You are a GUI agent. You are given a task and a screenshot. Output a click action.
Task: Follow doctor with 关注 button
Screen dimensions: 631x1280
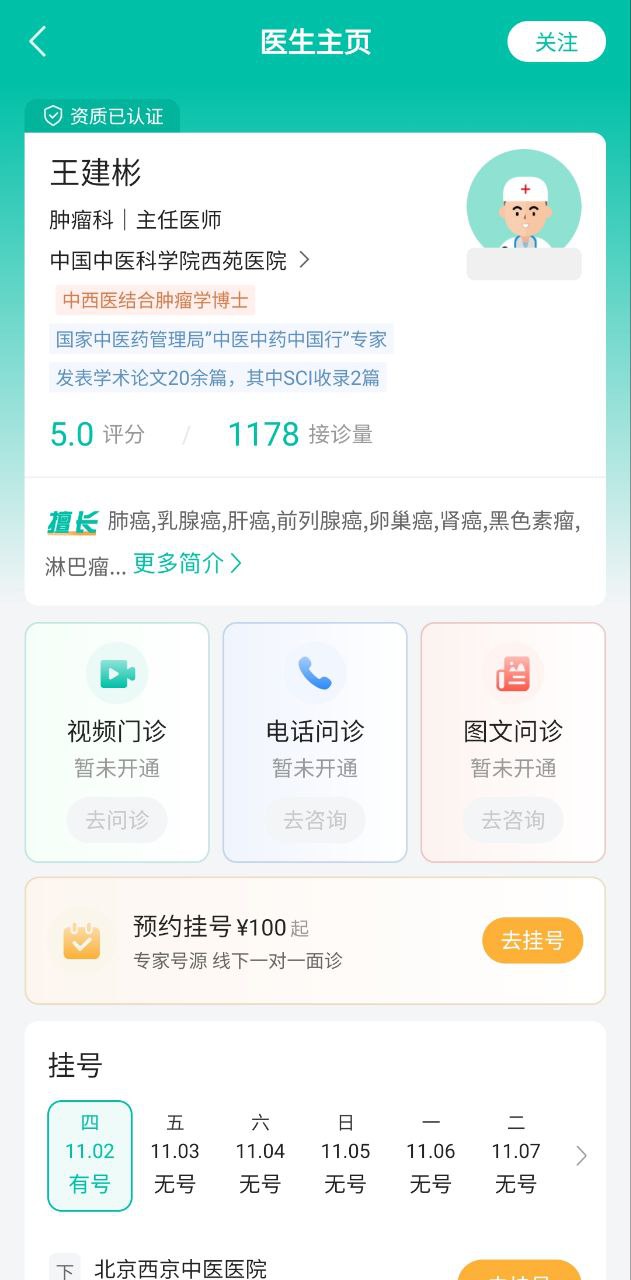pyautogui.click(x=556, y=42)
